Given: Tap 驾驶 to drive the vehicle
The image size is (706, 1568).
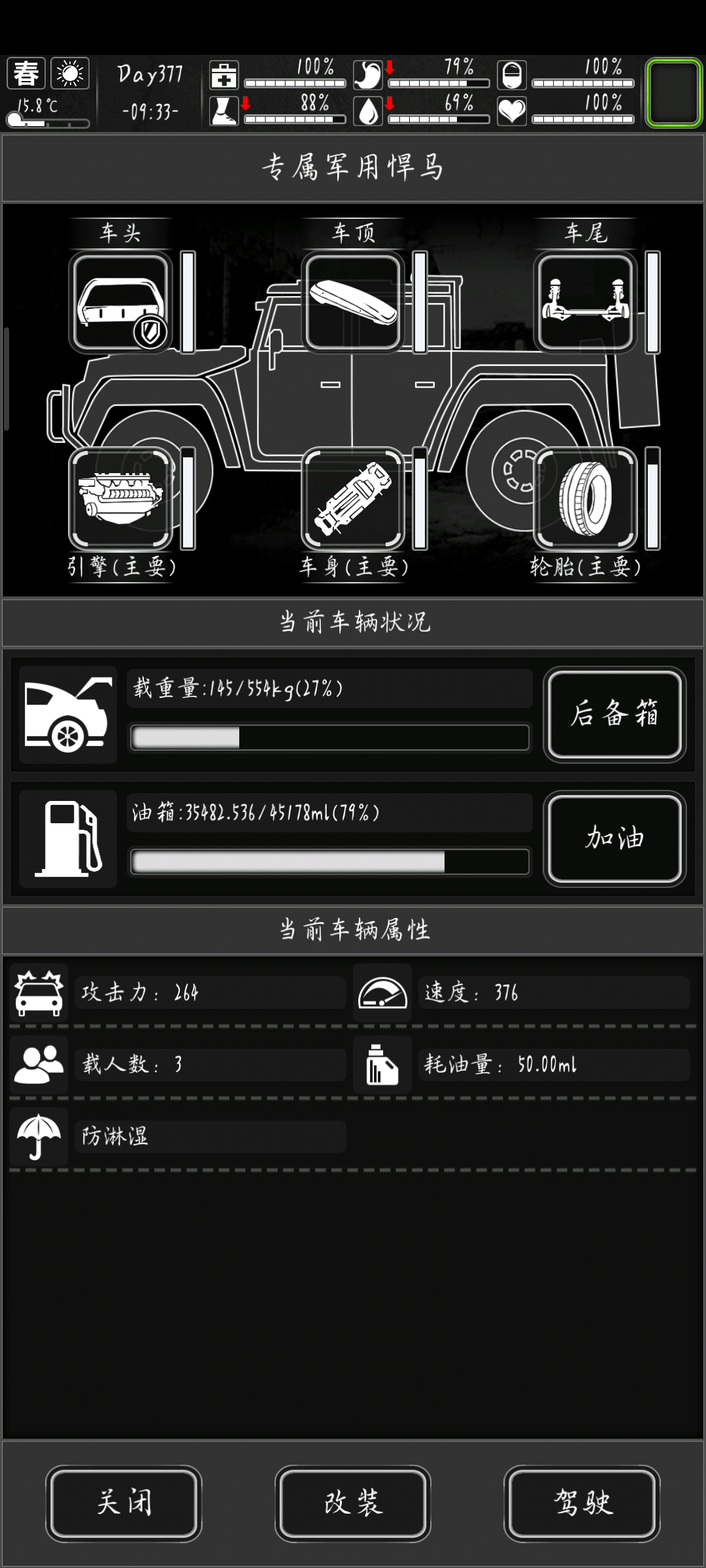Looking at the screenshot, I should click(x=582, y=1503).
